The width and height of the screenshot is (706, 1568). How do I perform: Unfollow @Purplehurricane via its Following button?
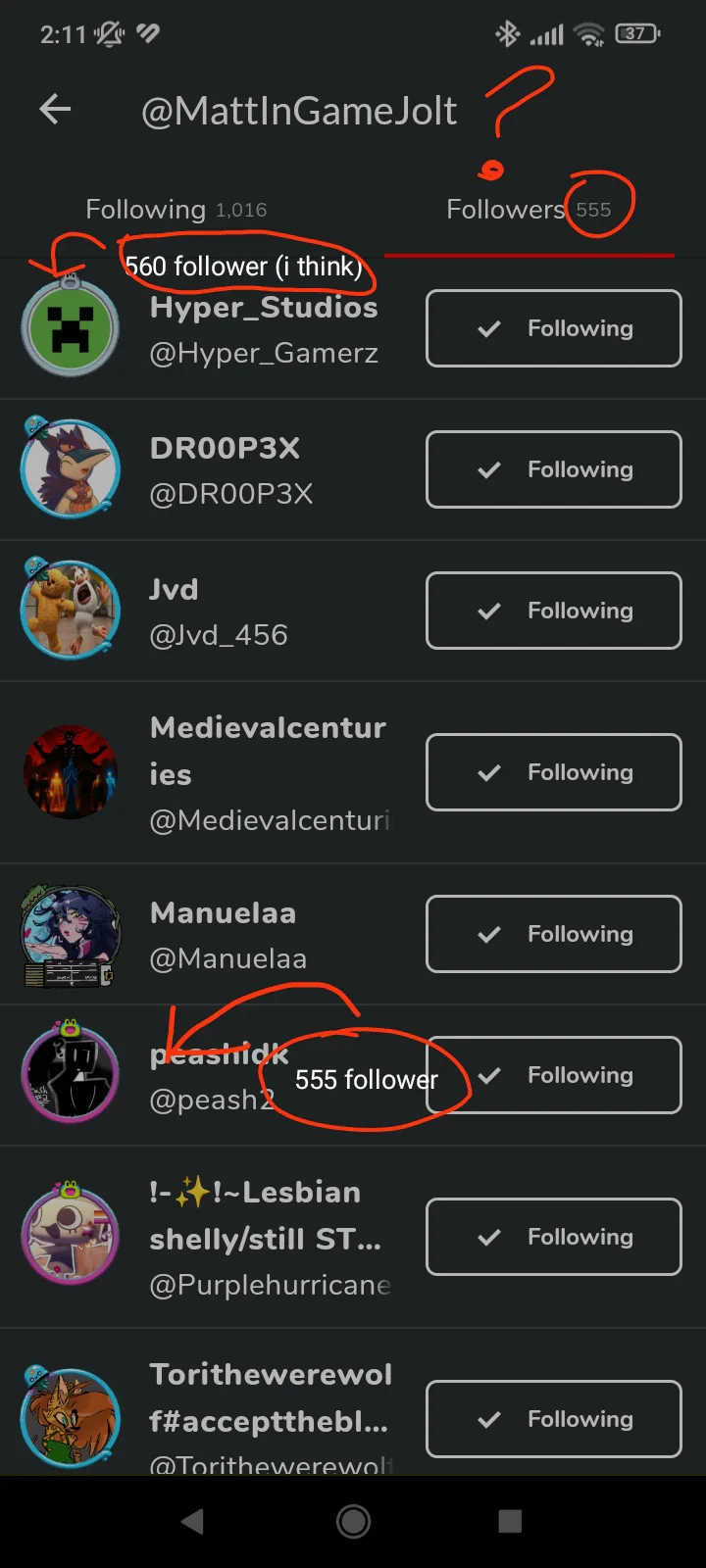coord(554,1237)
